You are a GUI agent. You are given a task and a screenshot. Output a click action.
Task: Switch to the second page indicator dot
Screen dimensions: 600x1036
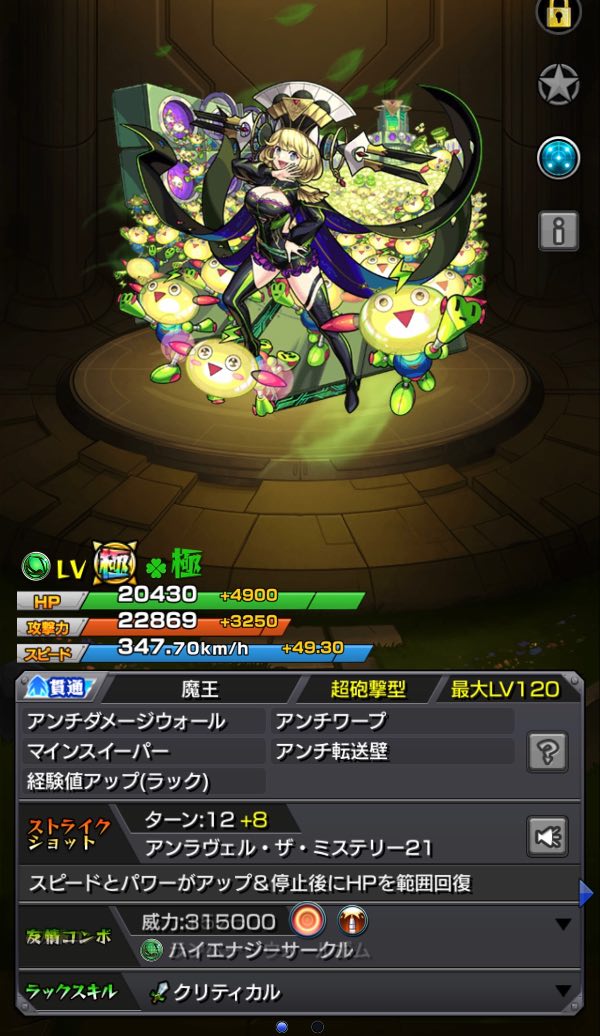coord(317,1026)
